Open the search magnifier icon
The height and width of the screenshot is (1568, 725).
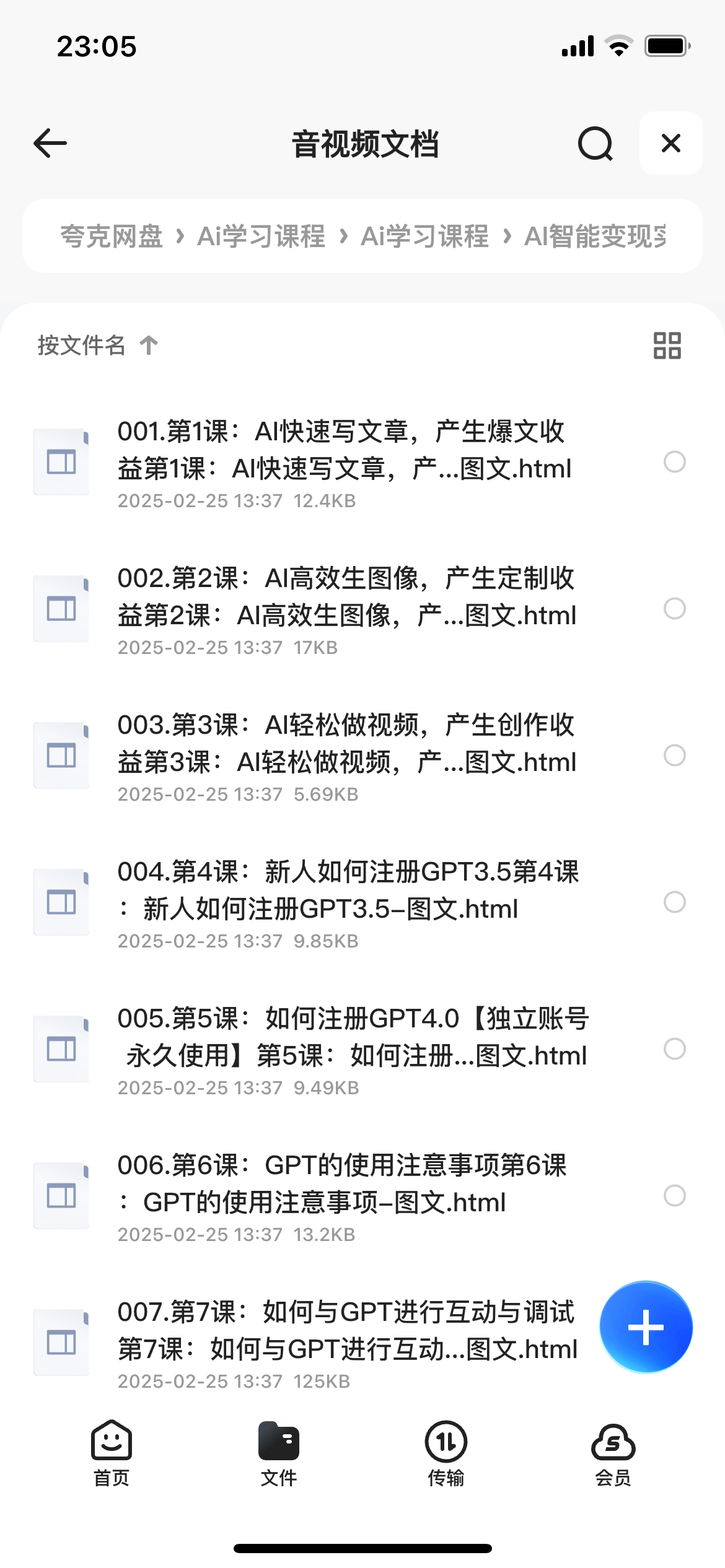[x=595, y=144]
